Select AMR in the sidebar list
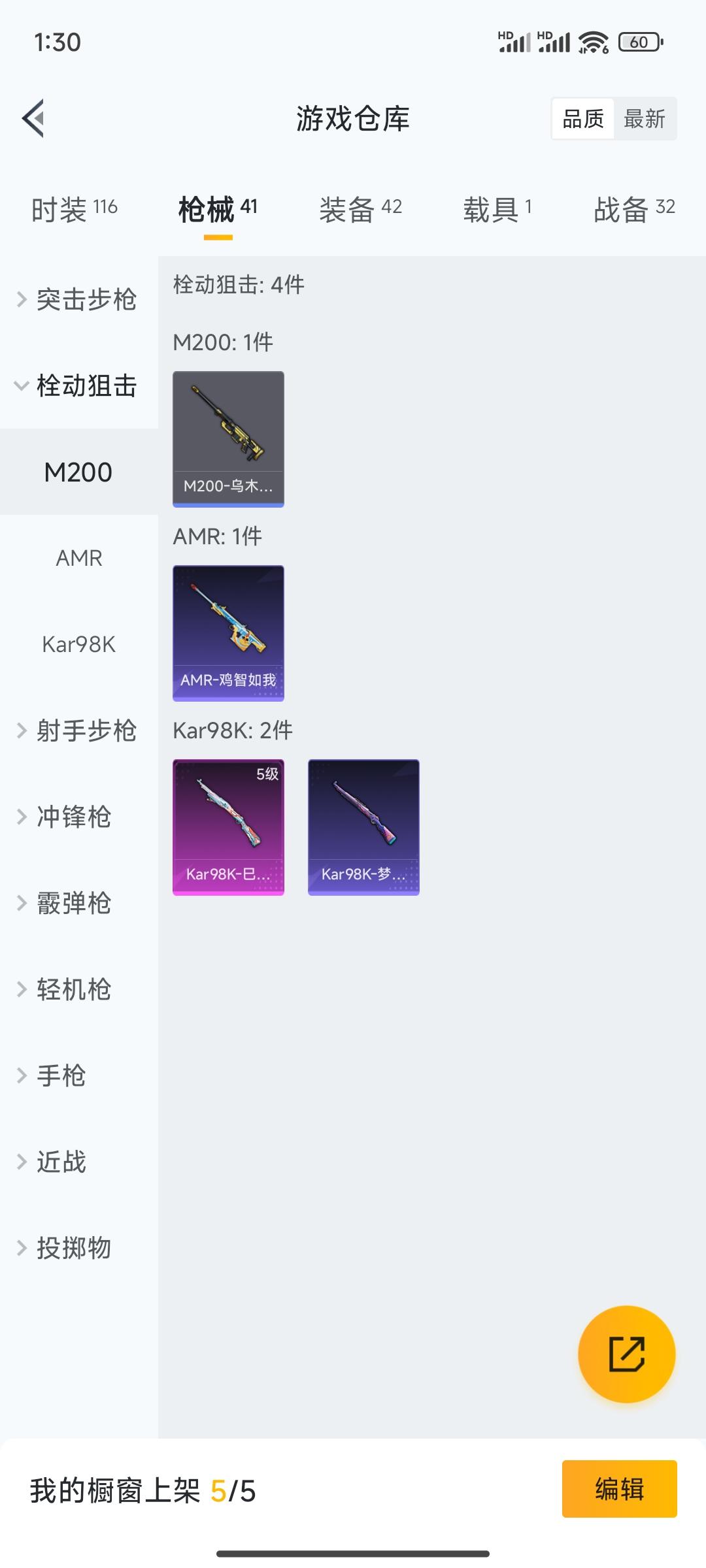This screenshot has height=1568, width=706. click(79, 557)
